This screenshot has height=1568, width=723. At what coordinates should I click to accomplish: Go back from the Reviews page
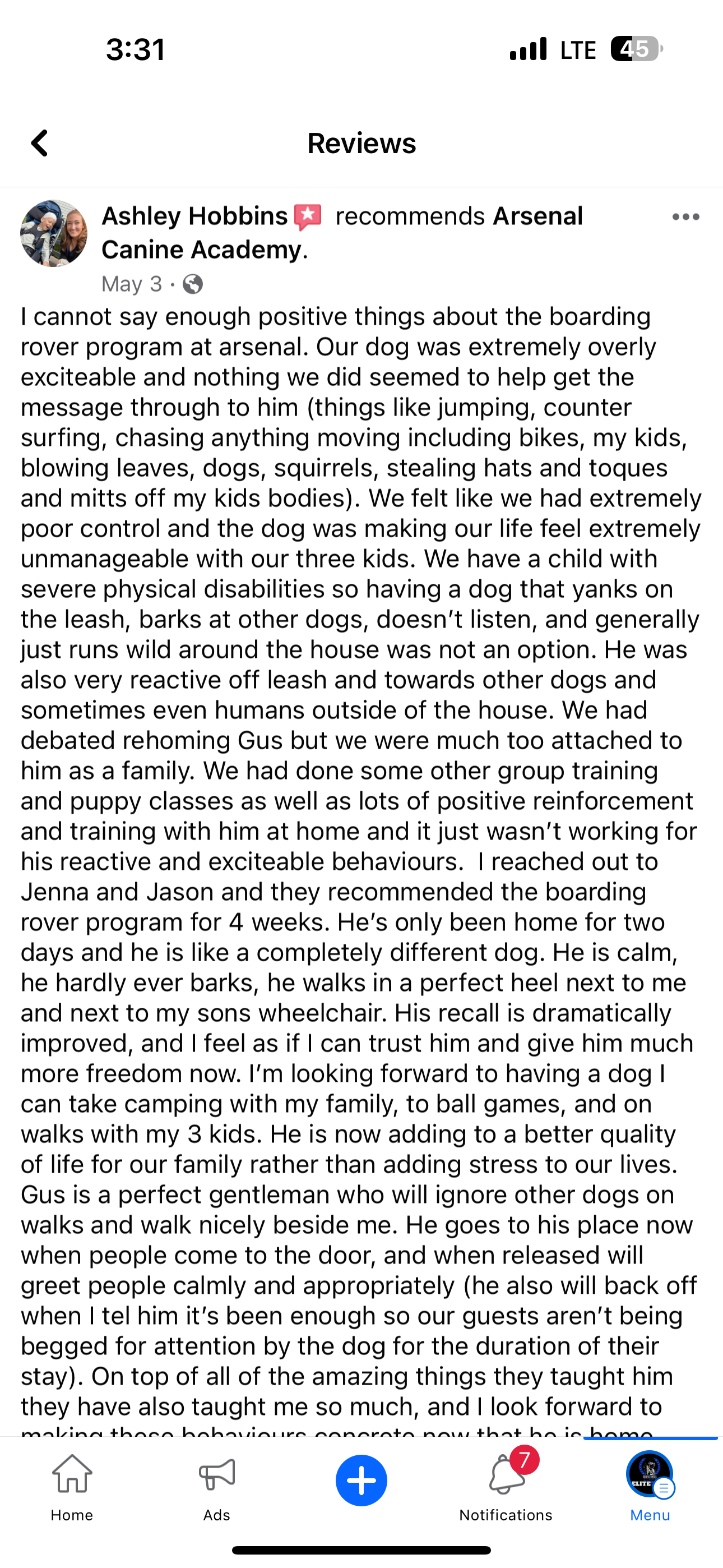point(40,144)
